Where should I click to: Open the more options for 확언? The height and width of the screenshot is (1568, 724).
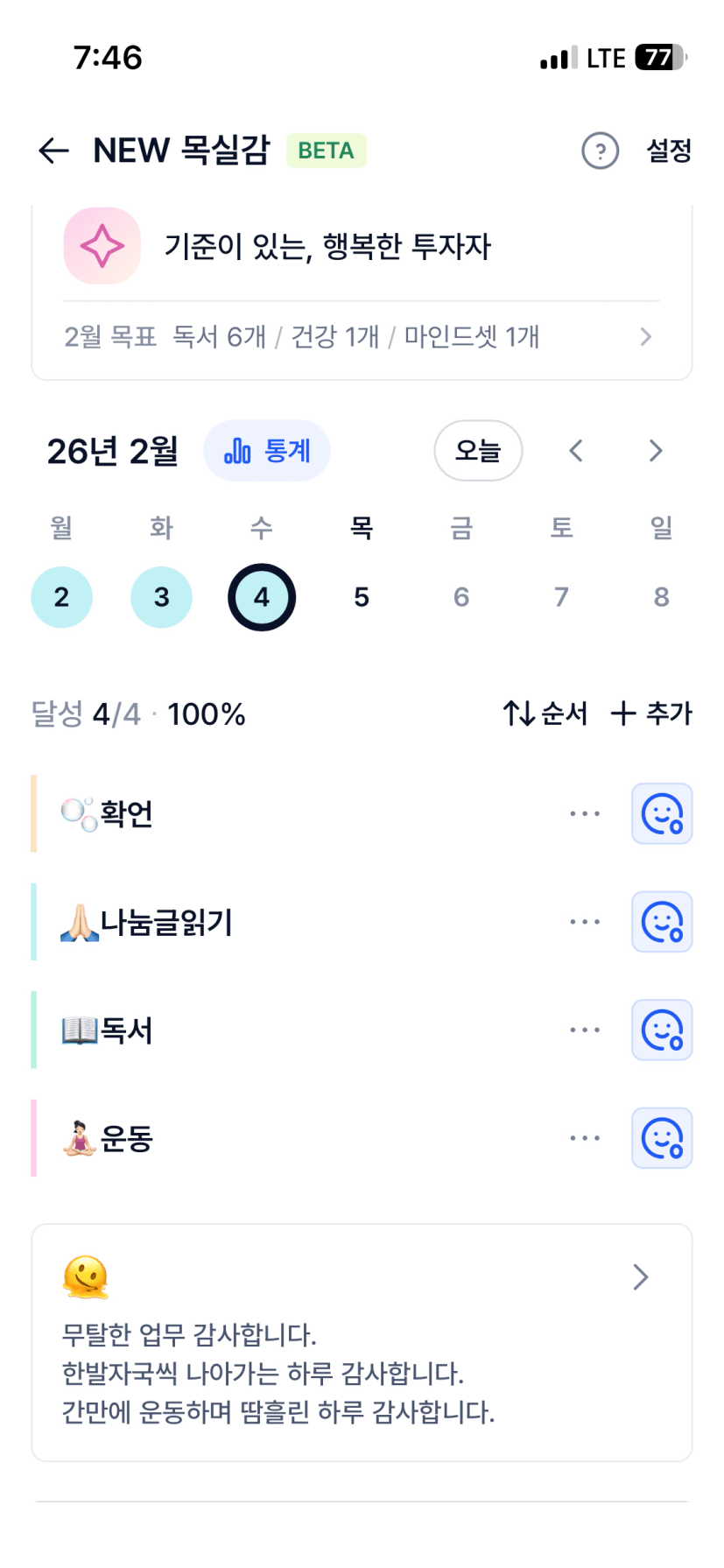584,813
